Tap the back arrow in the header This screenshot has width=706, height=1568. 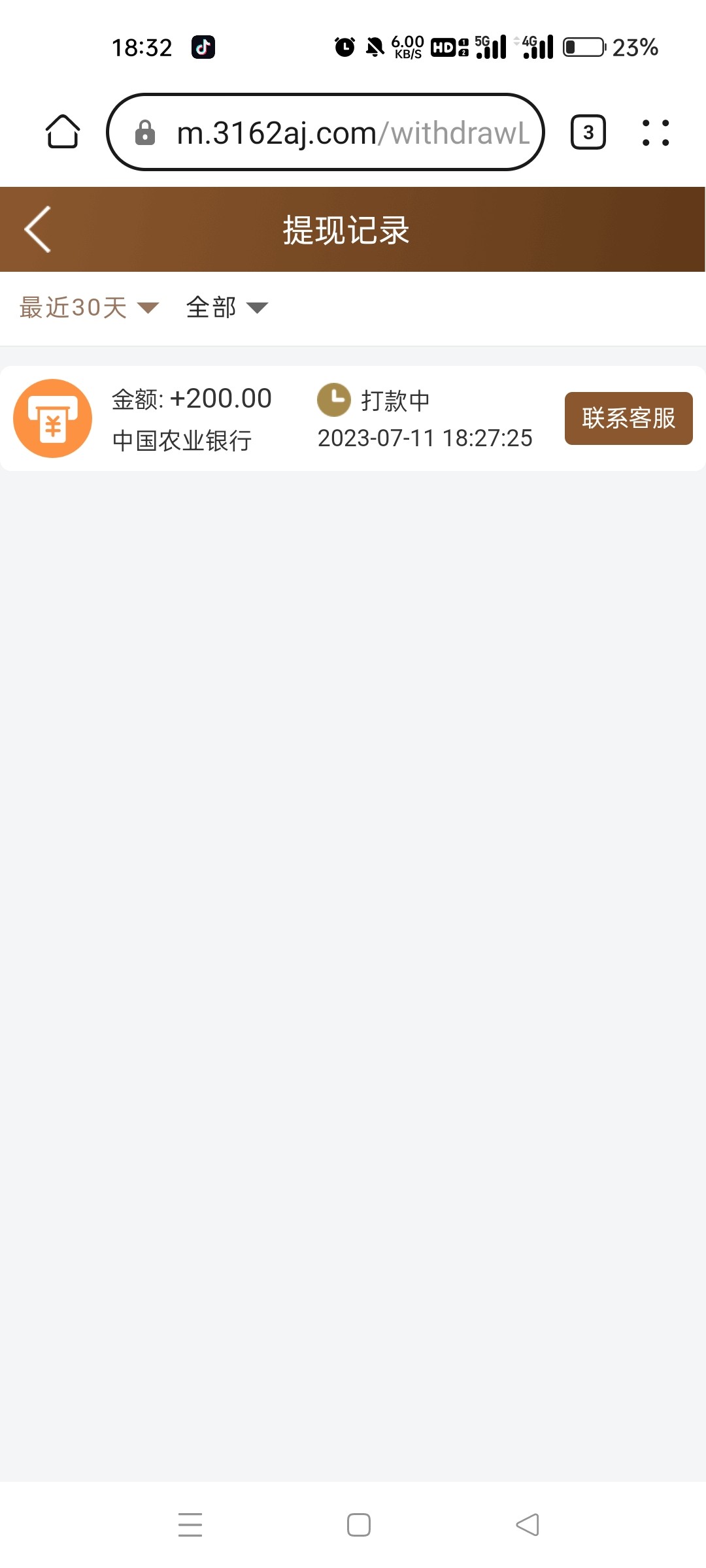pyautogui.click(x=37, y=230)
